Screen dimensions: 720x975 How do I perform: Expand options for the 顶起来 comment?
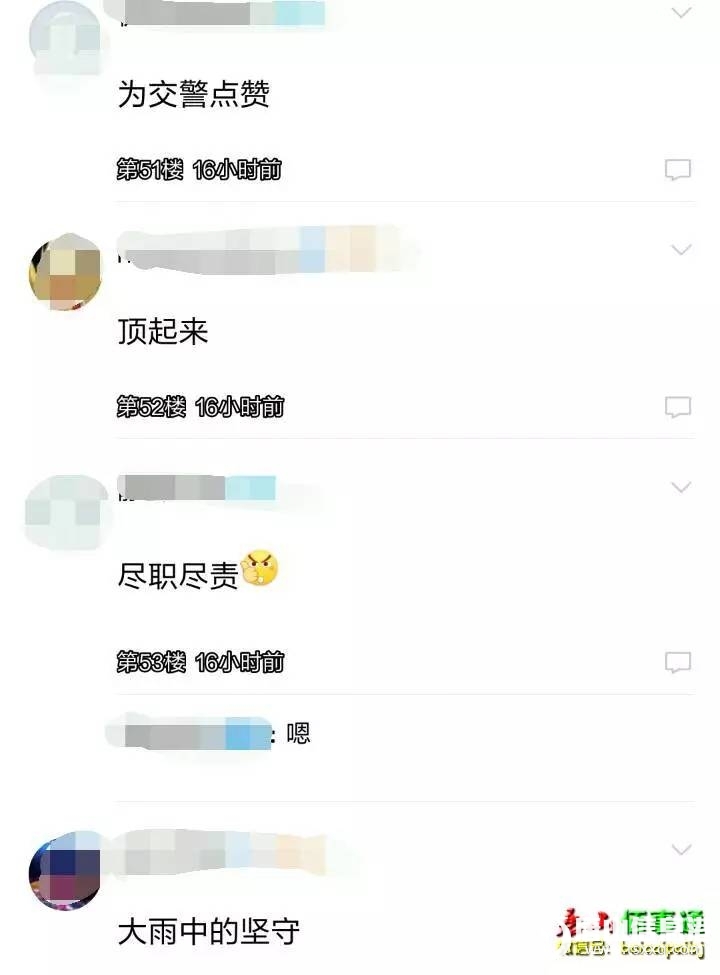click(x=682, y=249)
